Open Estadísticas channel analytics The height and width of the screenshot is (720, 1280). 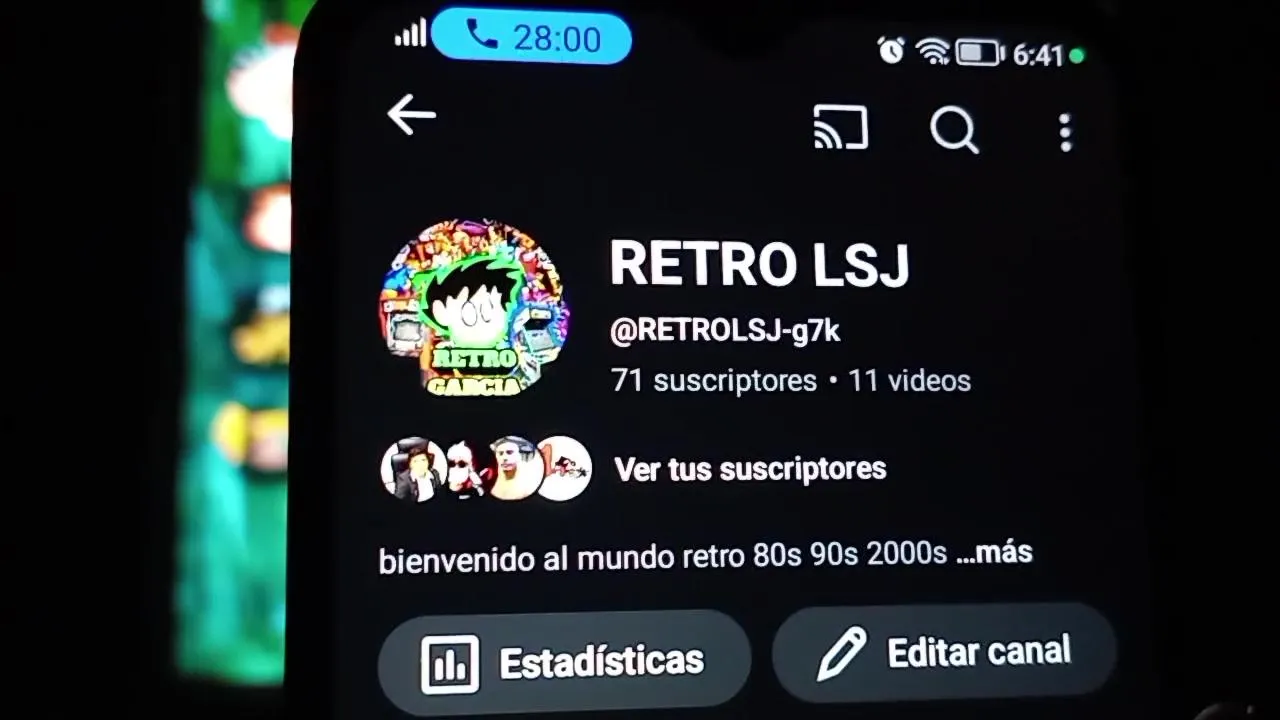(563, 661)
